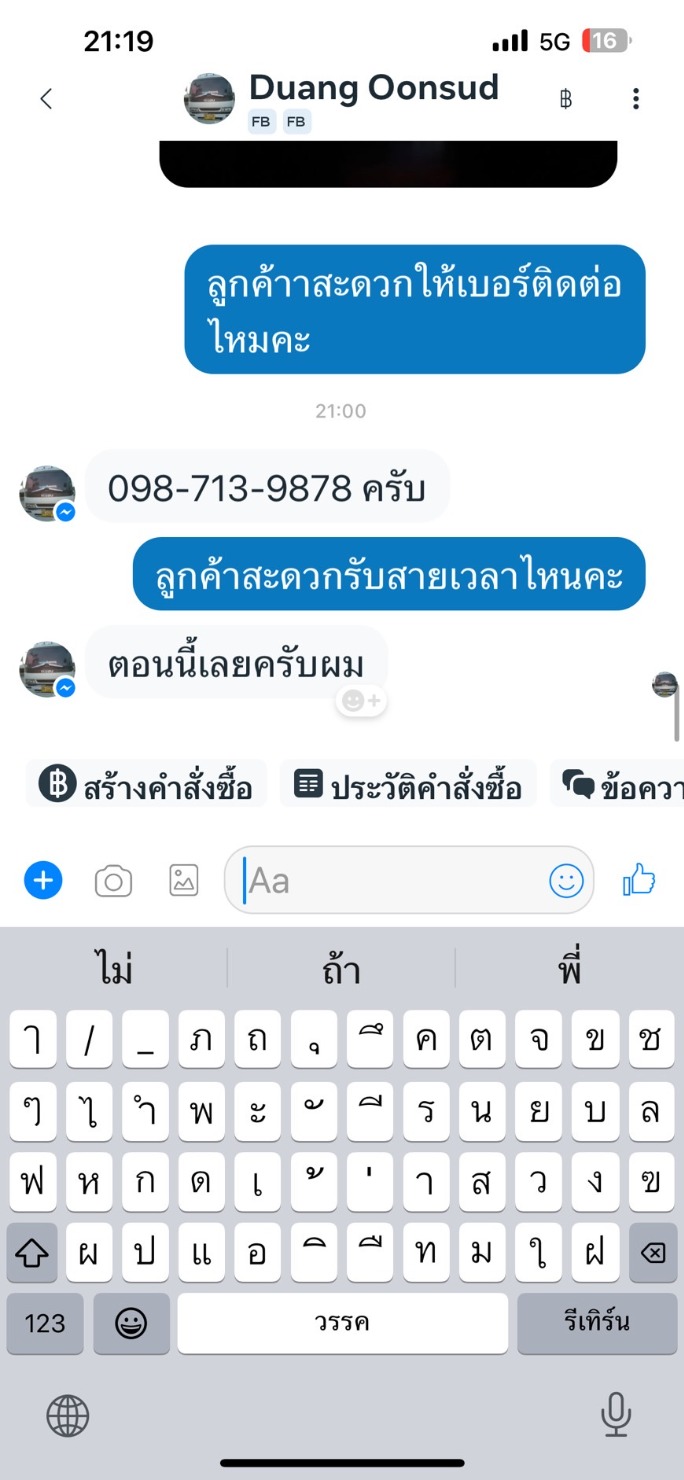This screenshot has height=1480, width=684.
Task: Open ประวัติคำสั่งซื้อ order history
Action: pyautogui.click(x=408, y=784)
